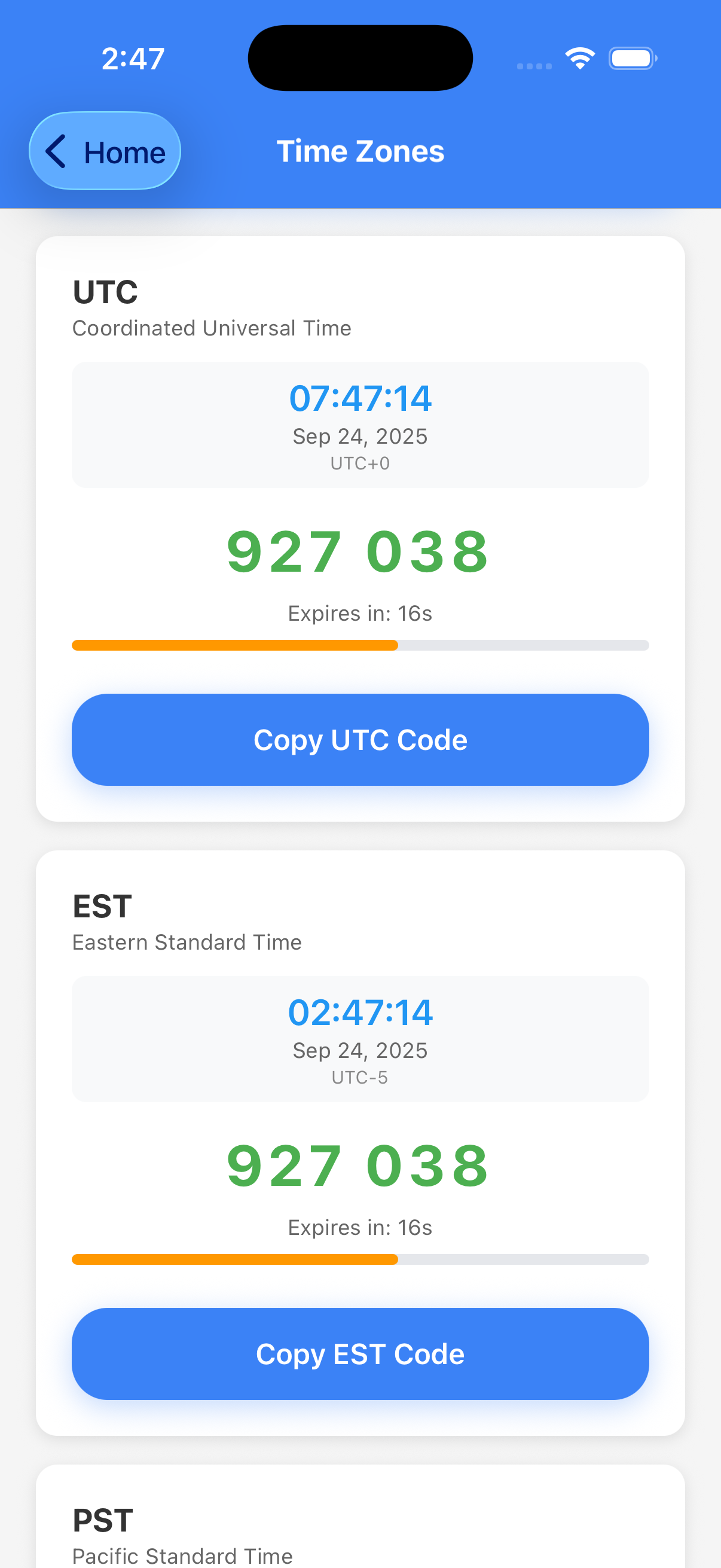Tap the Expires in: 16s text under UTC code
Image resolution: width=721 pixels, height=1568 pixels.
click(x=360, y=613)
